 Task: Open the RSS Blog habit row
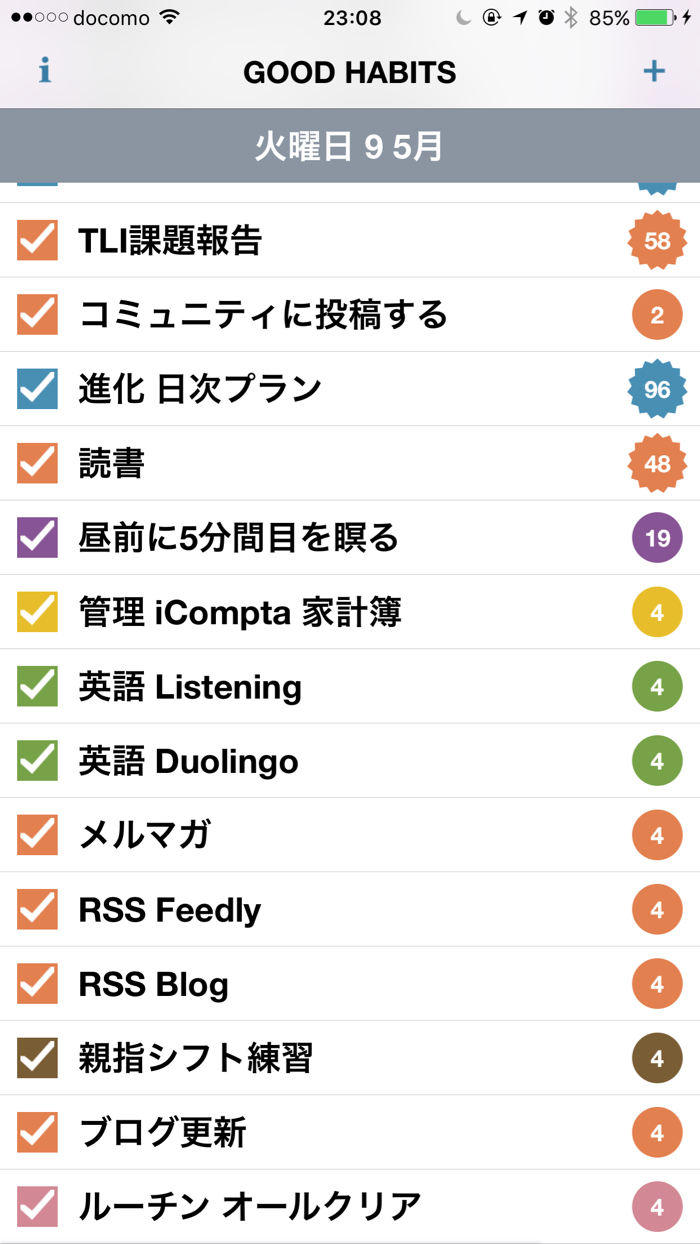point(350,984)
